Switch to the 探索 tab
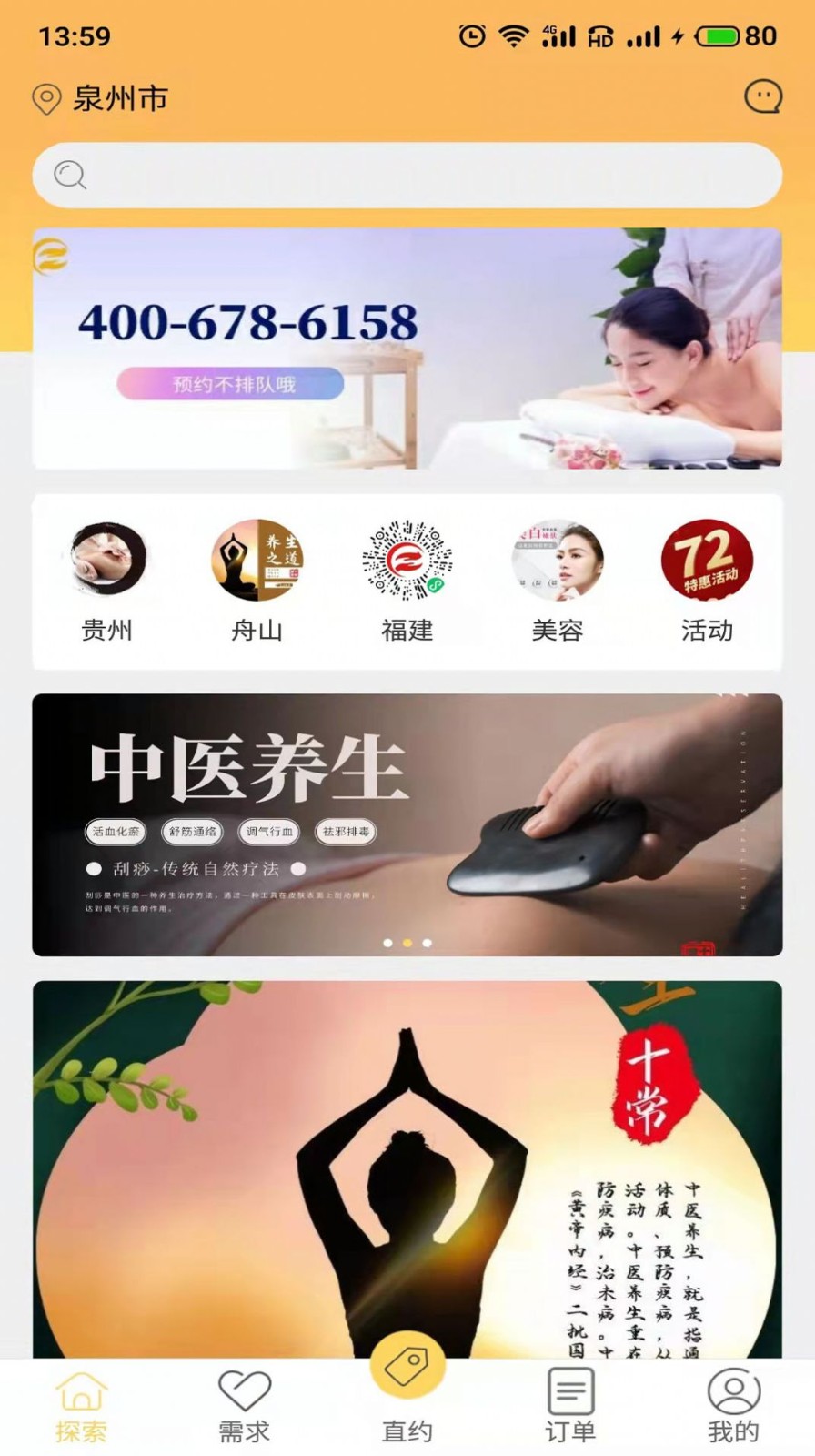Viewport: 815px width, 1456px height. tap(81, 1407)
